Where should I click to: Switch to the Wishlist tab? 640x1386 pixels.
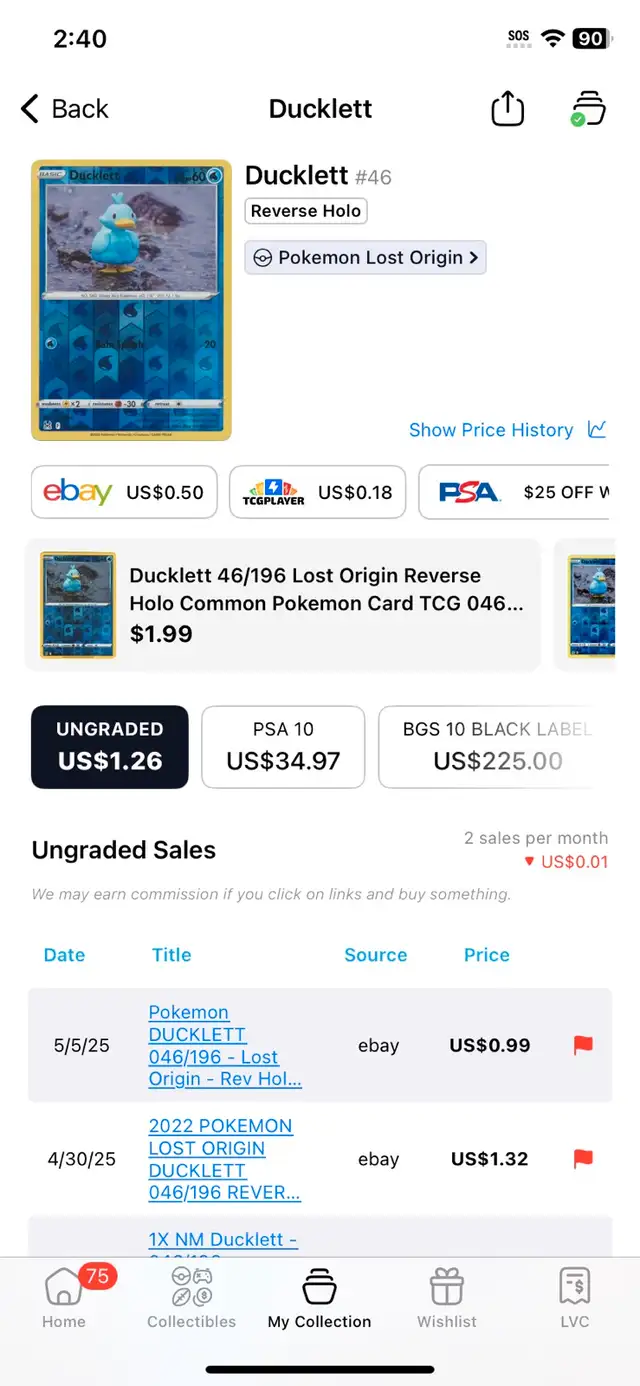[x=447, y=1297]
